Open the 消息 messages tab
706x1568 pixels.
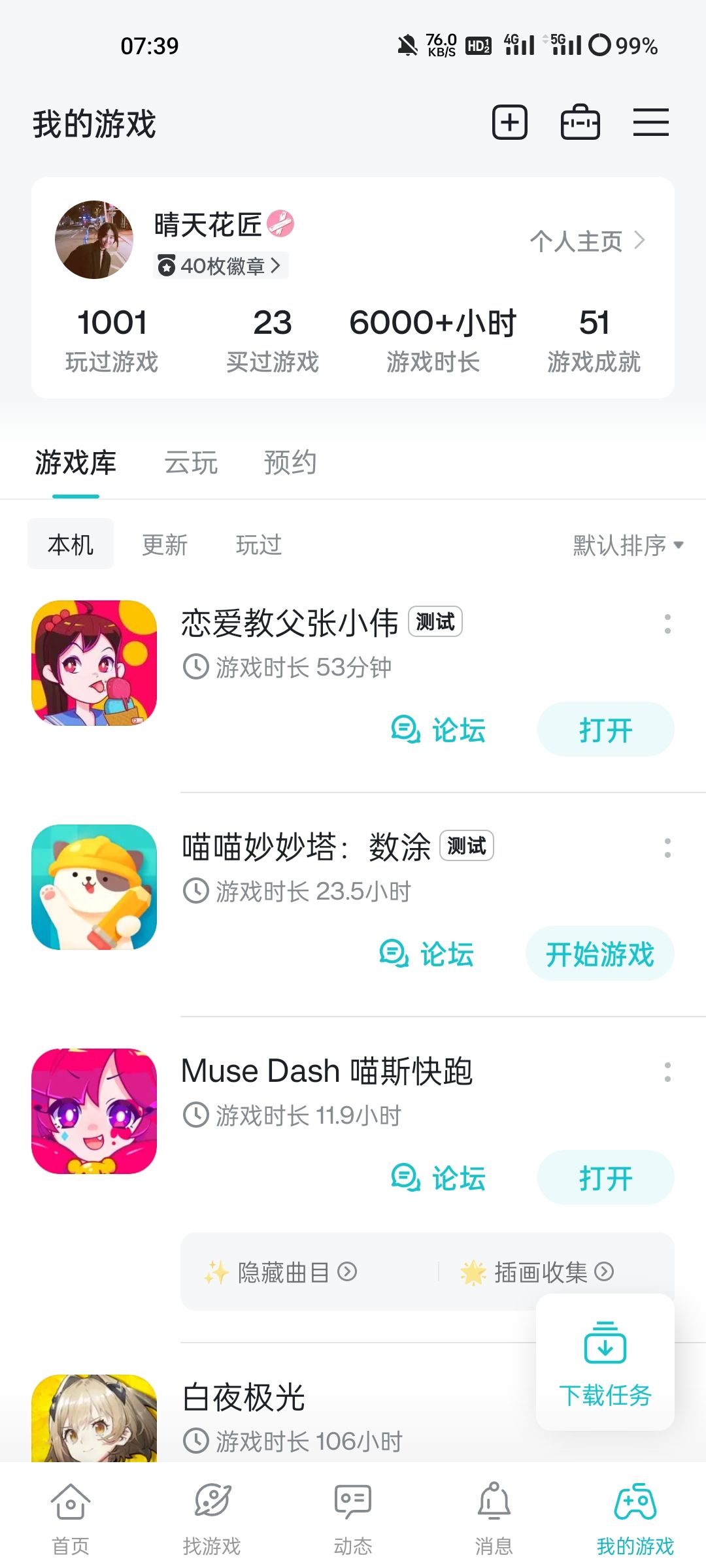pos(494,1518)
